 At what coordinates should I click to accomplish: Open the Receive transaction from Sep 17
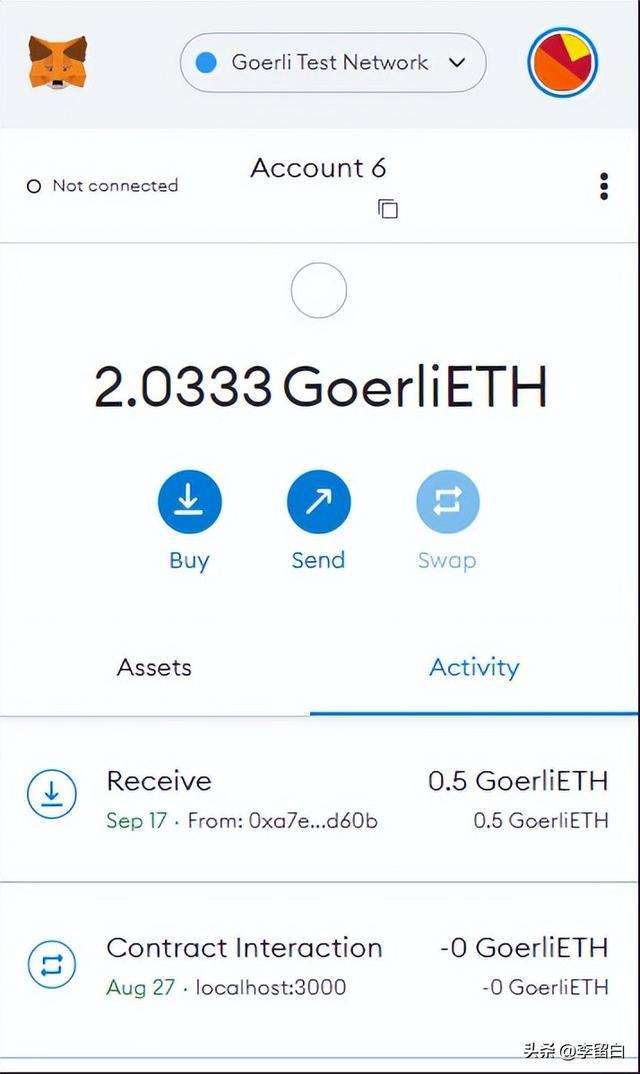point(318,799)
